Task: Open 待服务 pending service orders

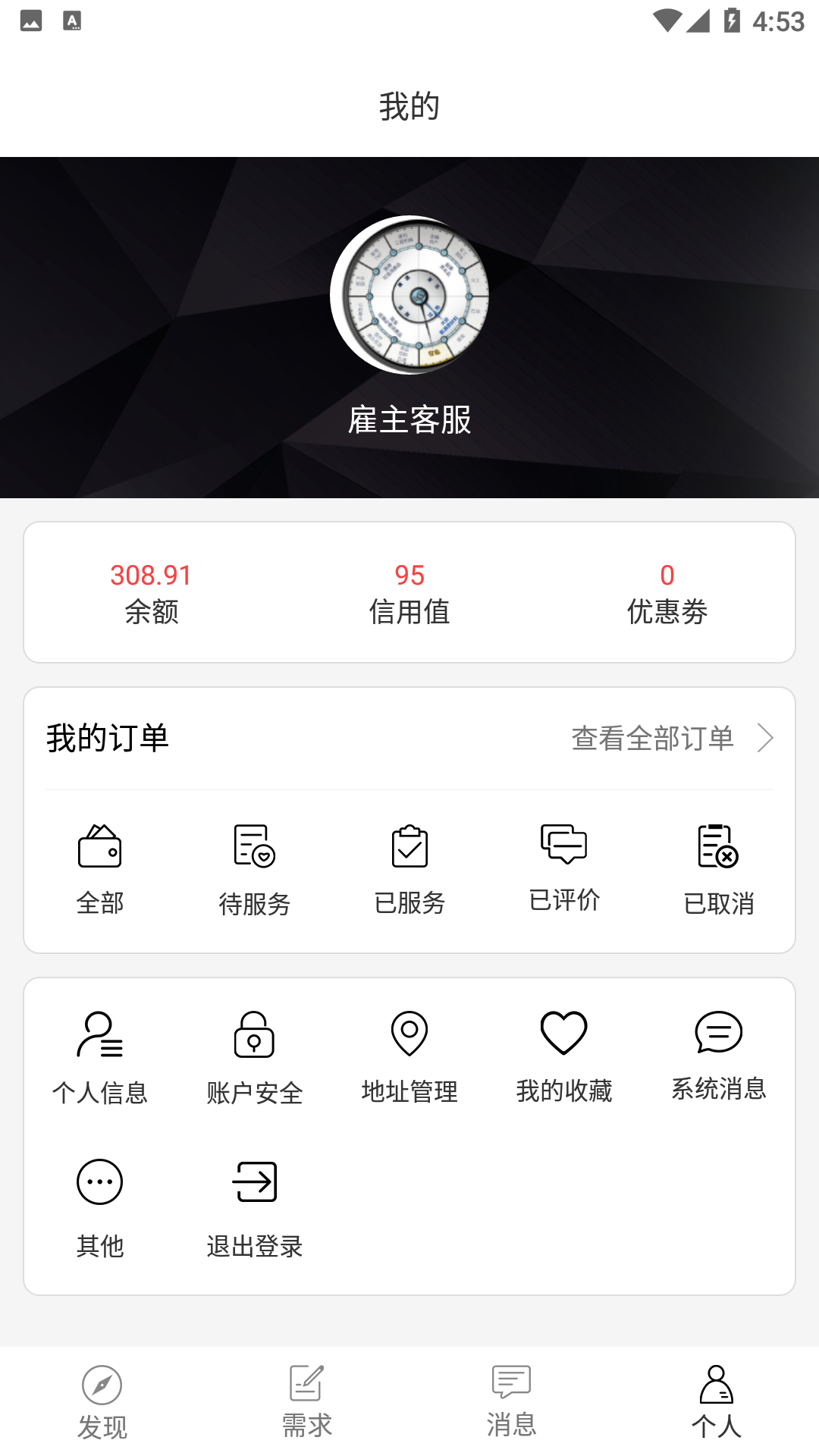Action: pyautogui.click(x=255, y=871)
